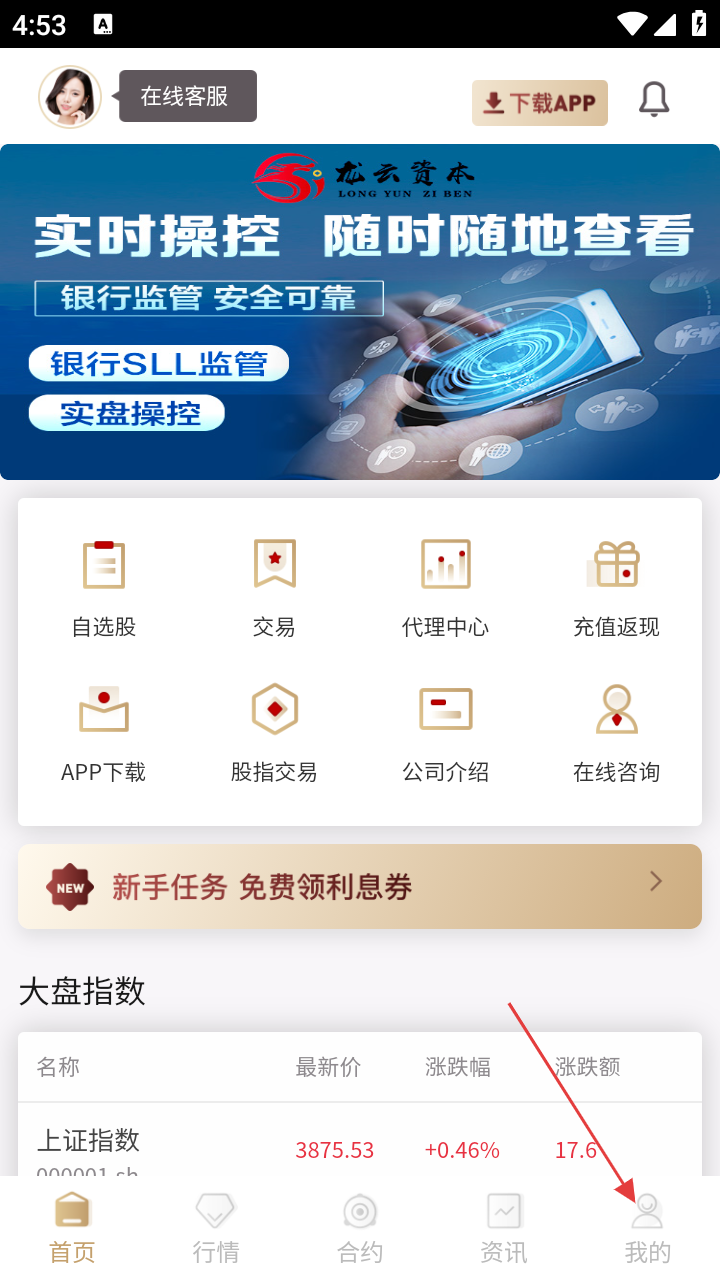The image size is (720, 1280).
Task: Open the online customer service avatar
Action: (x=70, y=97)
